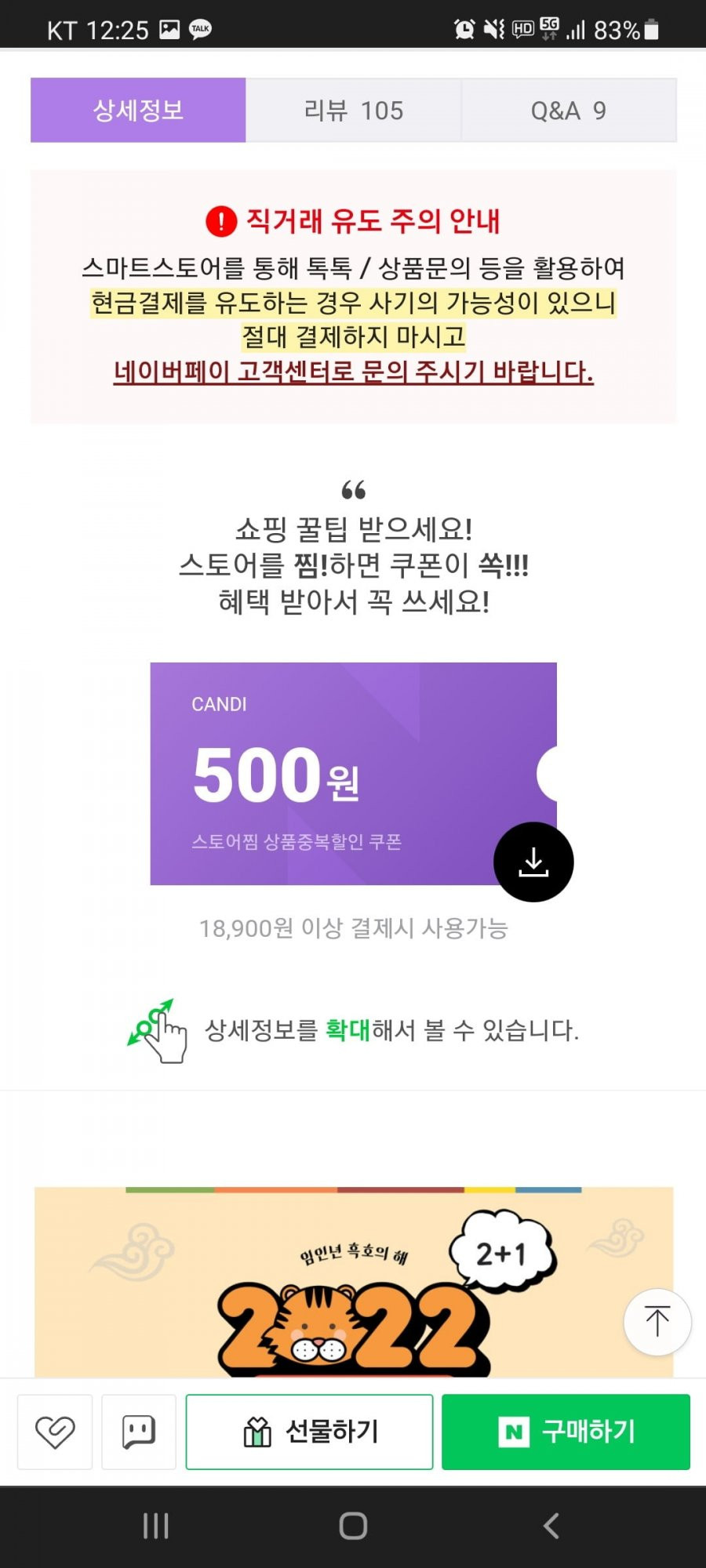Buy now with 구매하기 button
The height and width of the screenshot is (1568, 706).
[x=566, y=1432]
